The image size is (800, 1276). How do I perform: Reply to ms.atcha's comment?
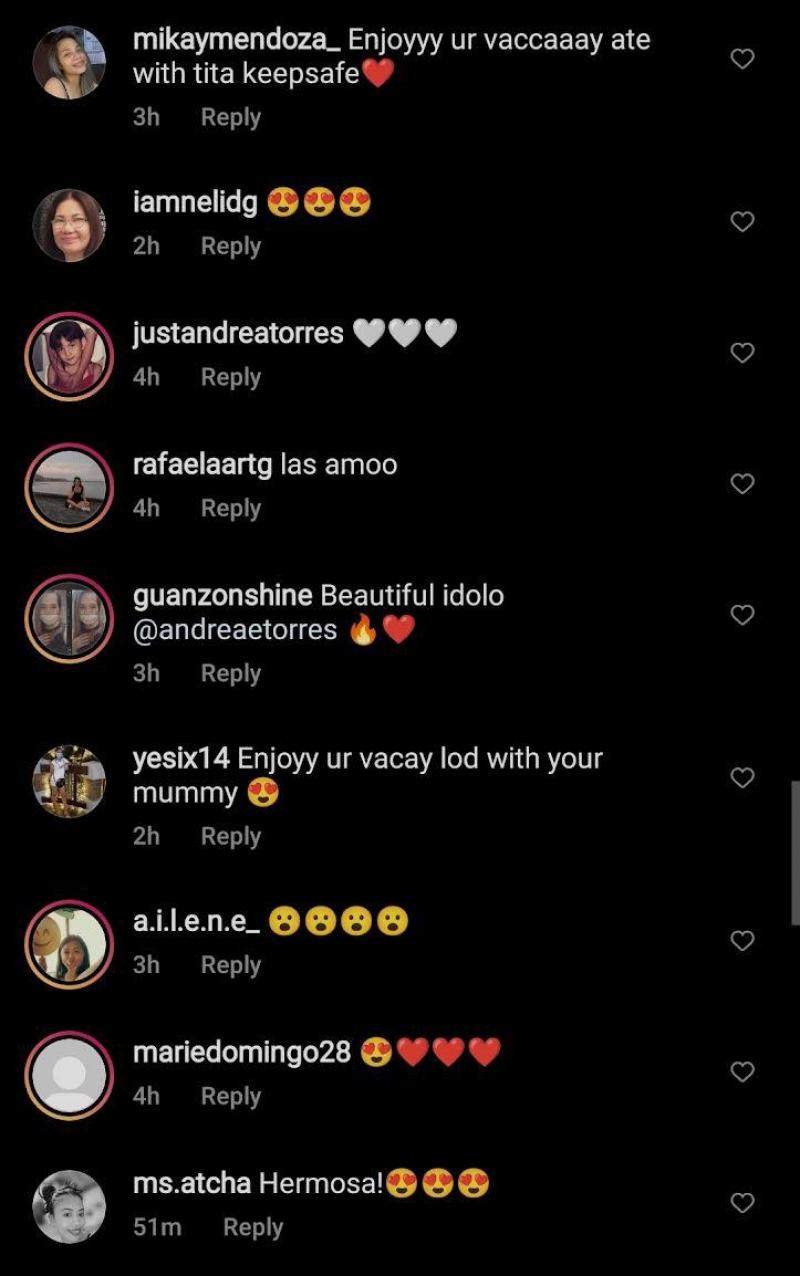coord(252,1227)
